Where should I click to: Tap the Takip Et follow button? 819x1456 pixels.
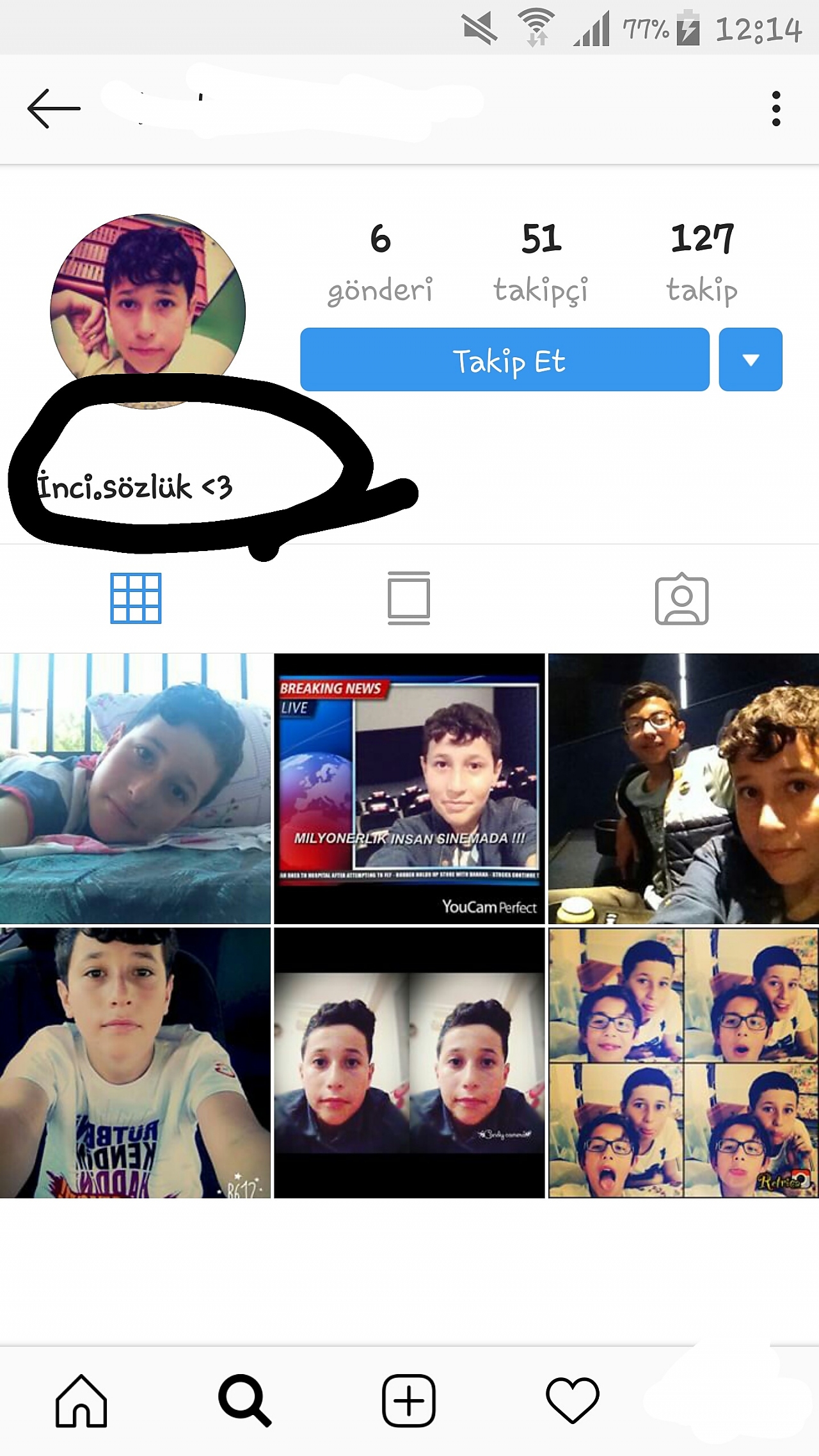505,360
